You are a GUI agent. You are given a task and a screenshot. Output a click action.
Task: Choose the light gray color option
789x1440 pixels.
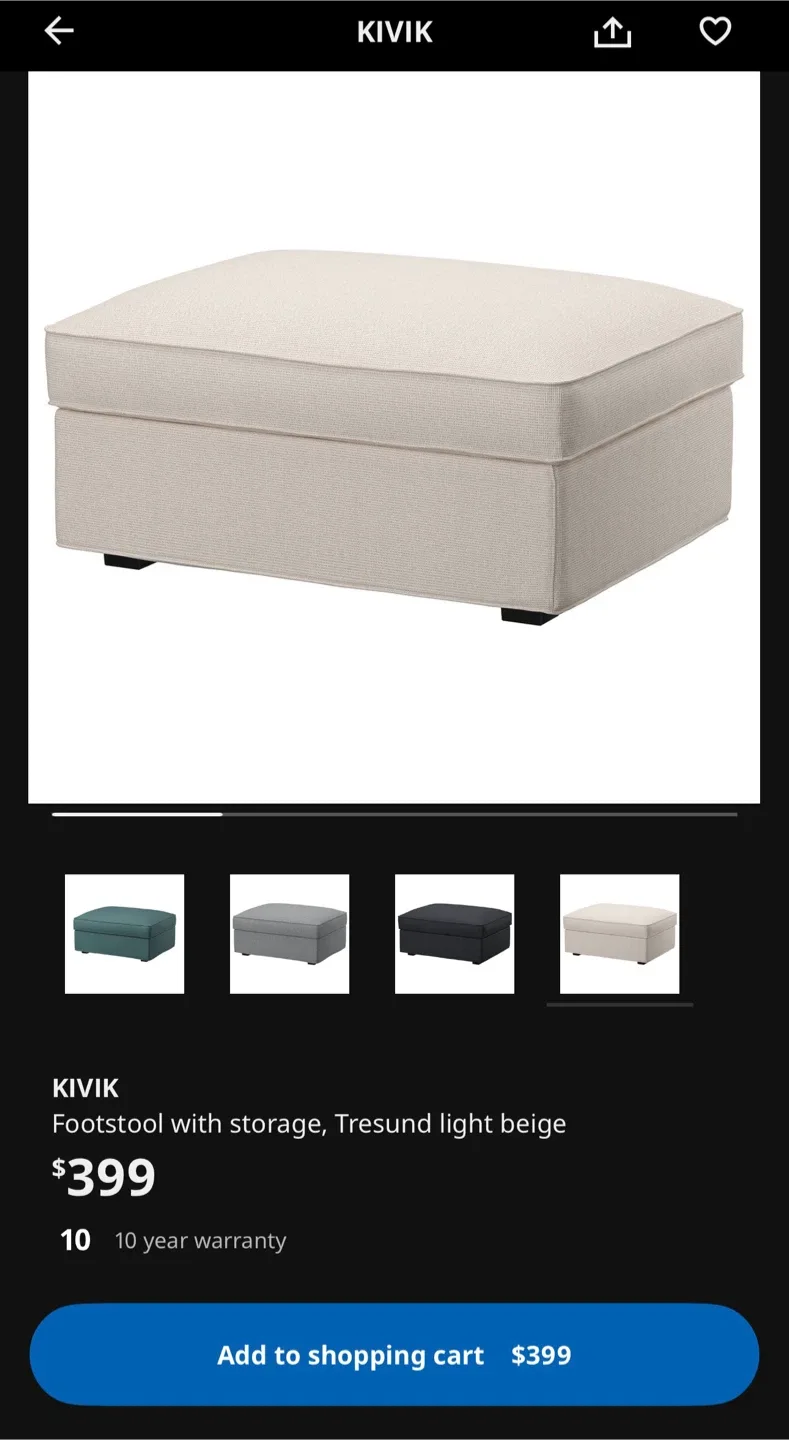289,934
